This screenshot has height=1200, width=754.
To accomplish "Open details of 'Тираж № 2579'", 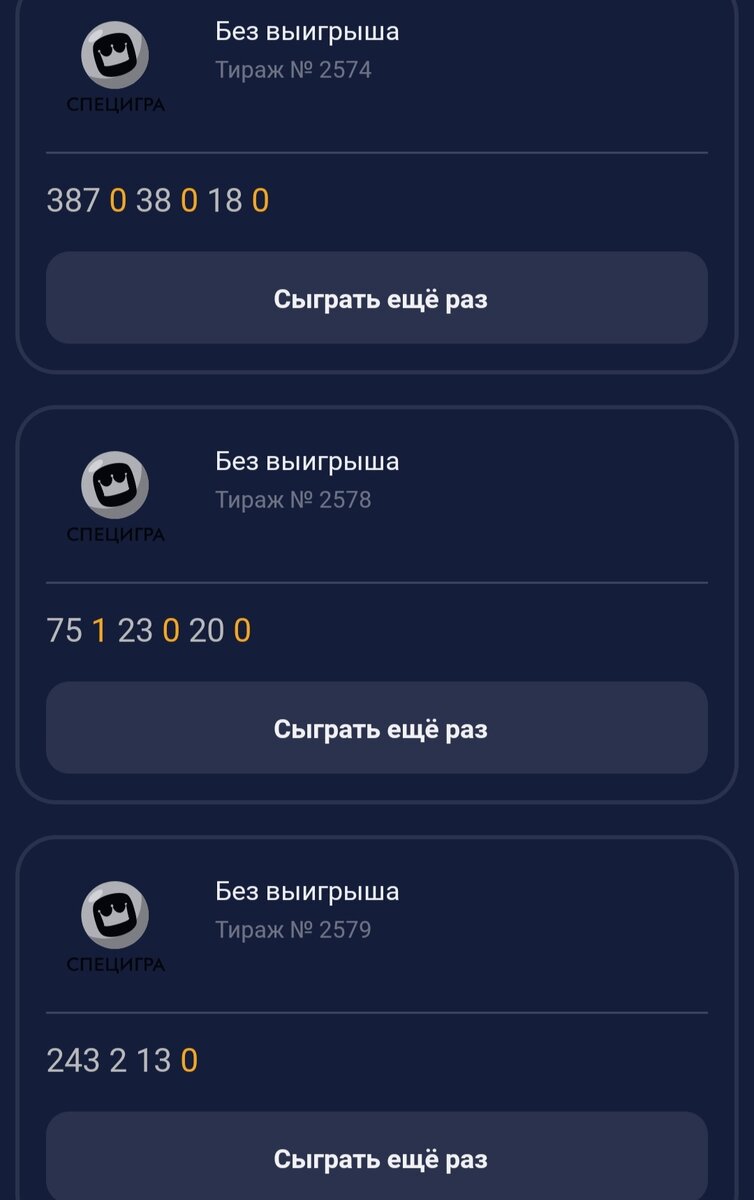I will coord(293,930).
